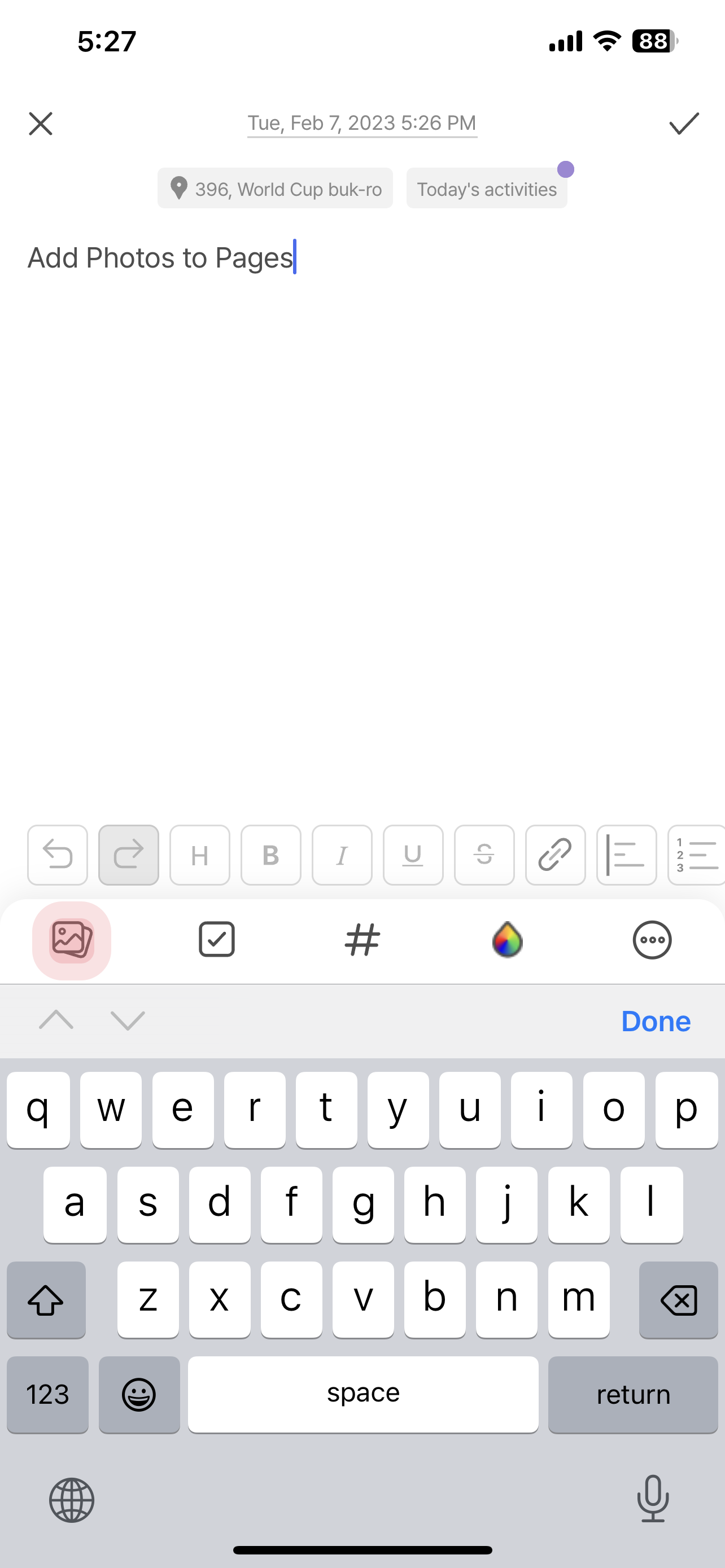Edit the entry date and time
Image resolution: width=725 pixels, height=1568 pixels.
tap(361, 124)
